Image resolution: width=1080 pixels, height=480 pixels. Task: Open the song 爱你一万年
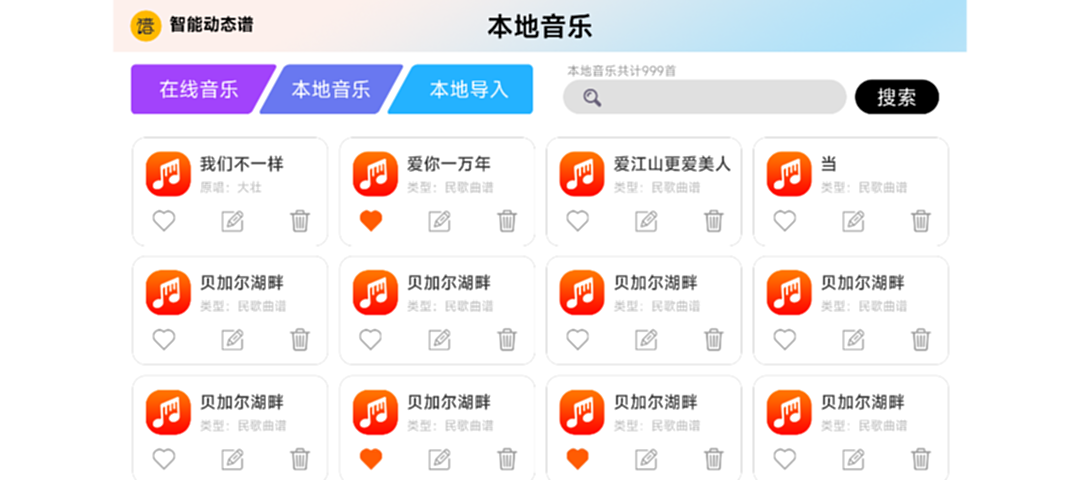448,165
